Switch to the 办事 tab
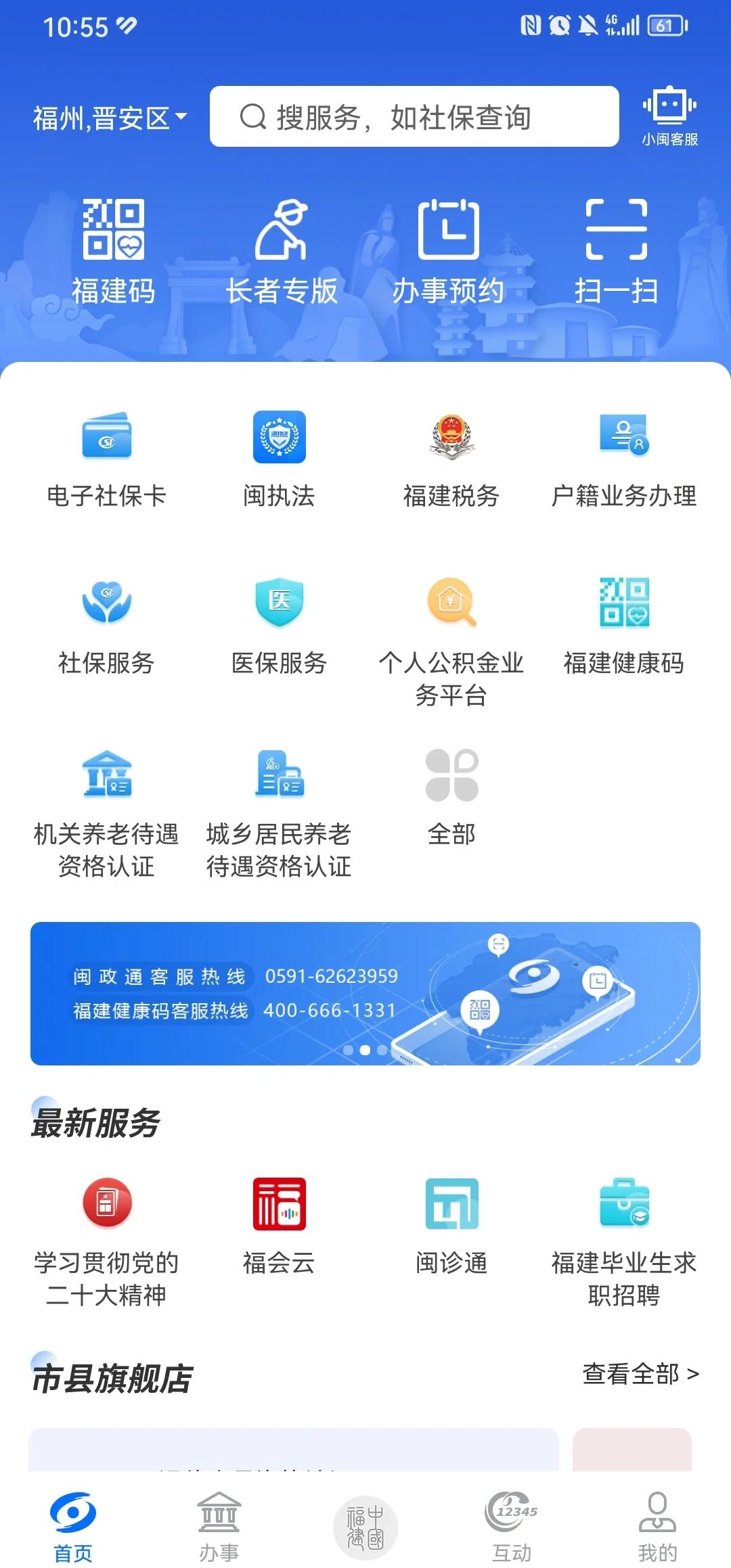Viewport: 731px width, 1568px height. pos(219,1522)
